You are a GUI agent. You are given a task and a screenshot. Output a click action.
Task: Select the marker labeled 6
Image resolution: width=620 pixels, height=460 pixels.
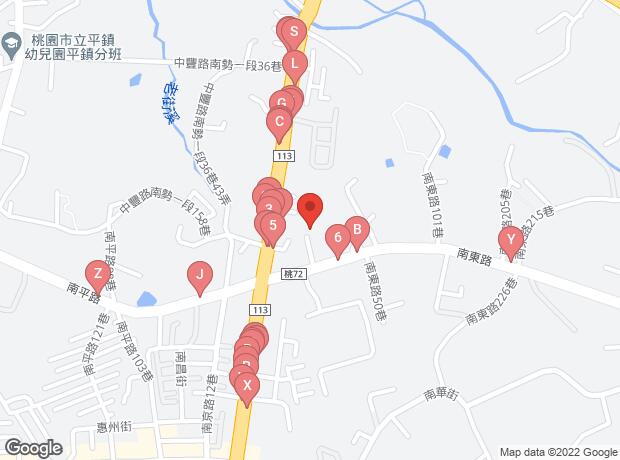(x=338, y=238)
